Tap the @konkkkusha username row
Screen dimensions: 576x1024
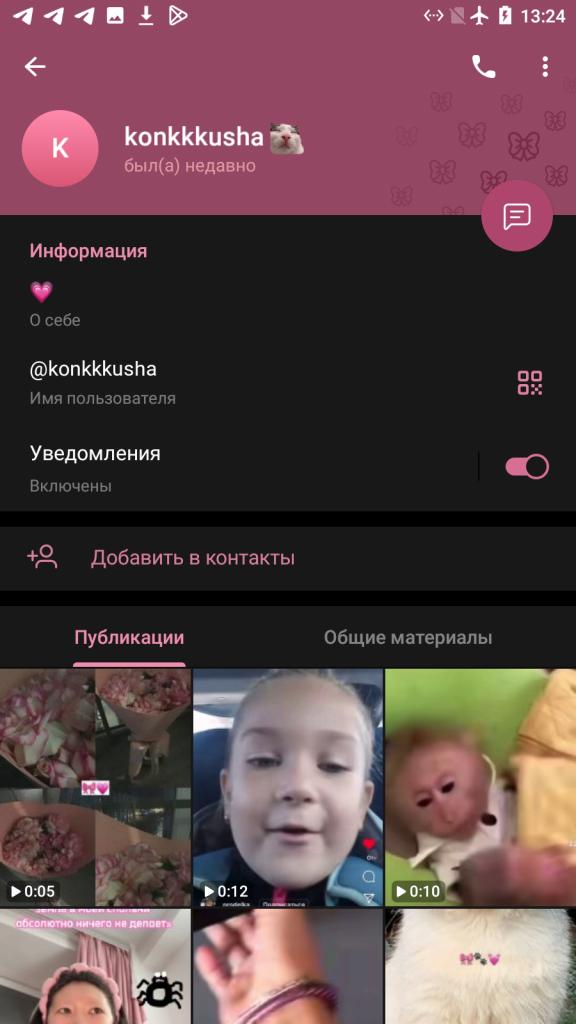(255, 382)
